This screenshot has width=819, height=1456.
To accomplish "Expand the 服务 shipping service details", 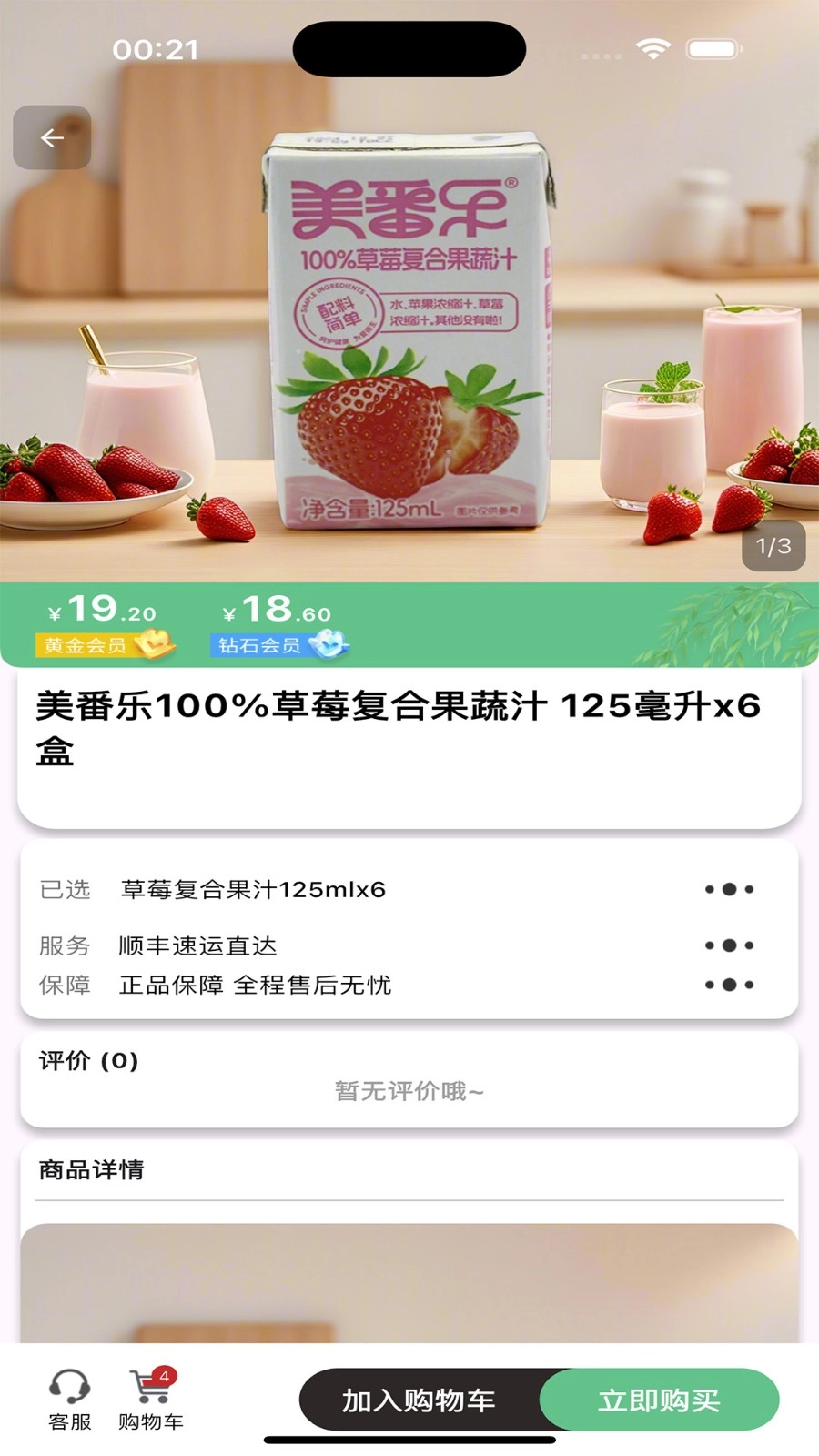I will coord(727,945).
